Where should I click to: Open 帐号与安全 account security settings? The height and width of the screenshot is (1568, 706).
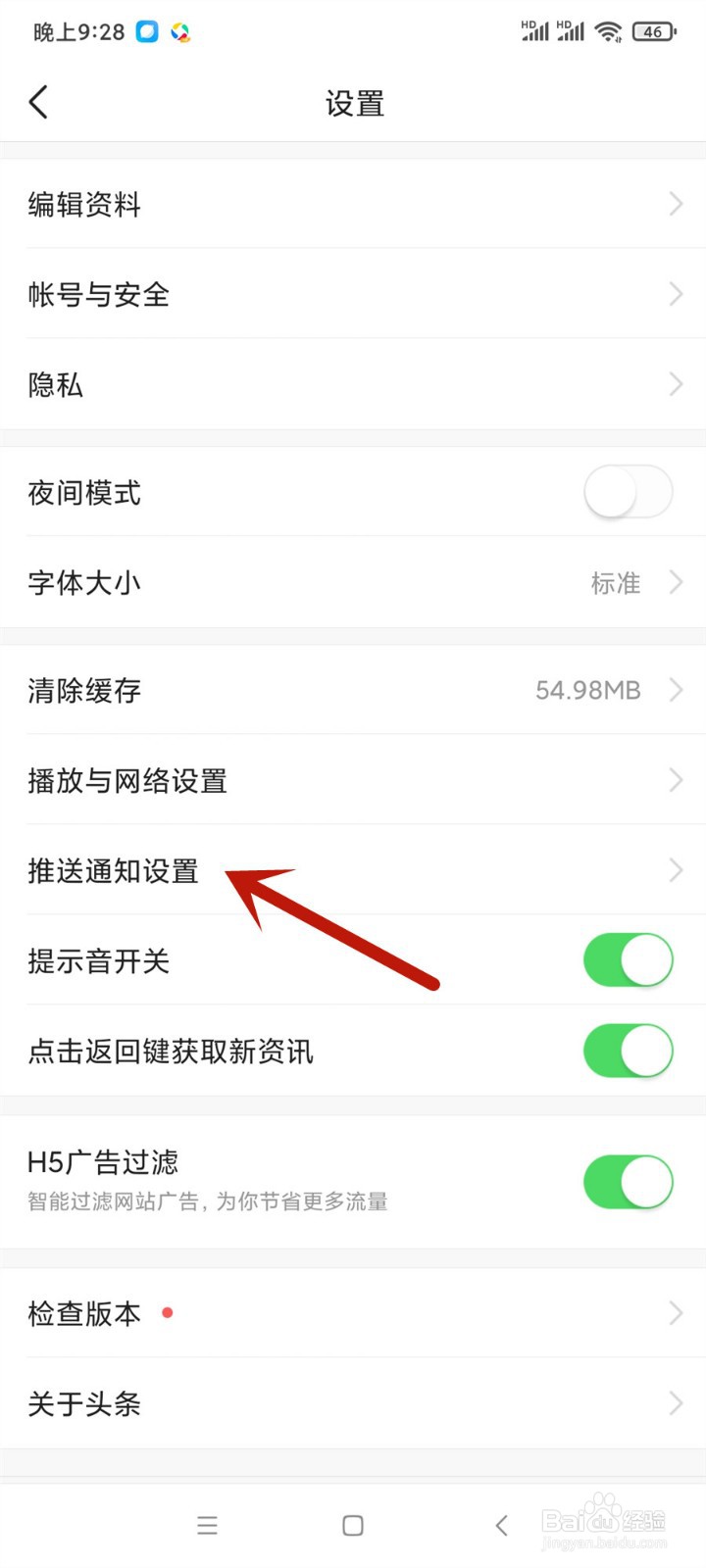[x=353, y=294]
